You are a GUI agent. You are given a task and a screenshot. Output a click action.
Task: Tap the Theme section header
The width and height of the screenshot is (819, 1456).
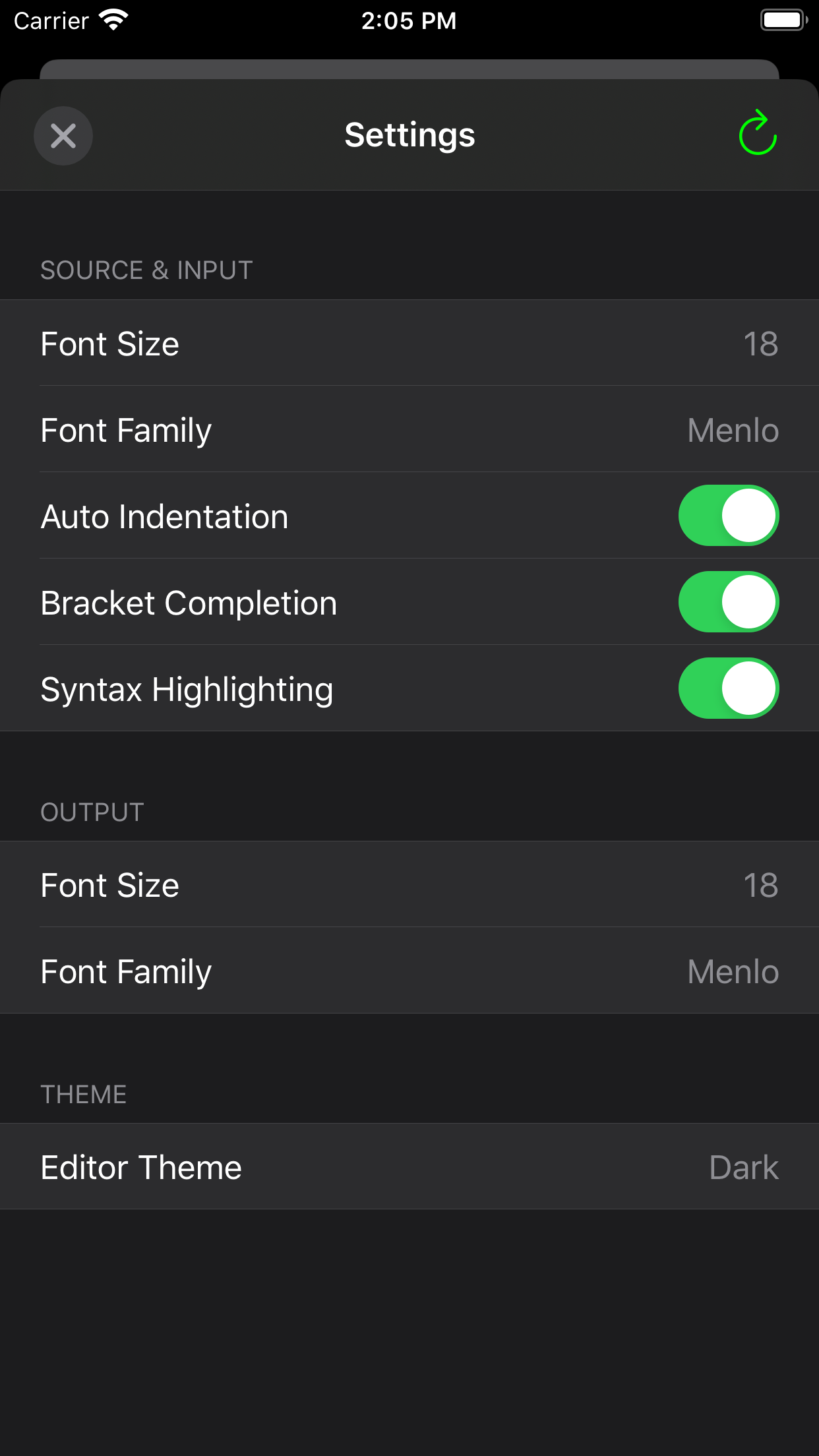(84, 1094)
